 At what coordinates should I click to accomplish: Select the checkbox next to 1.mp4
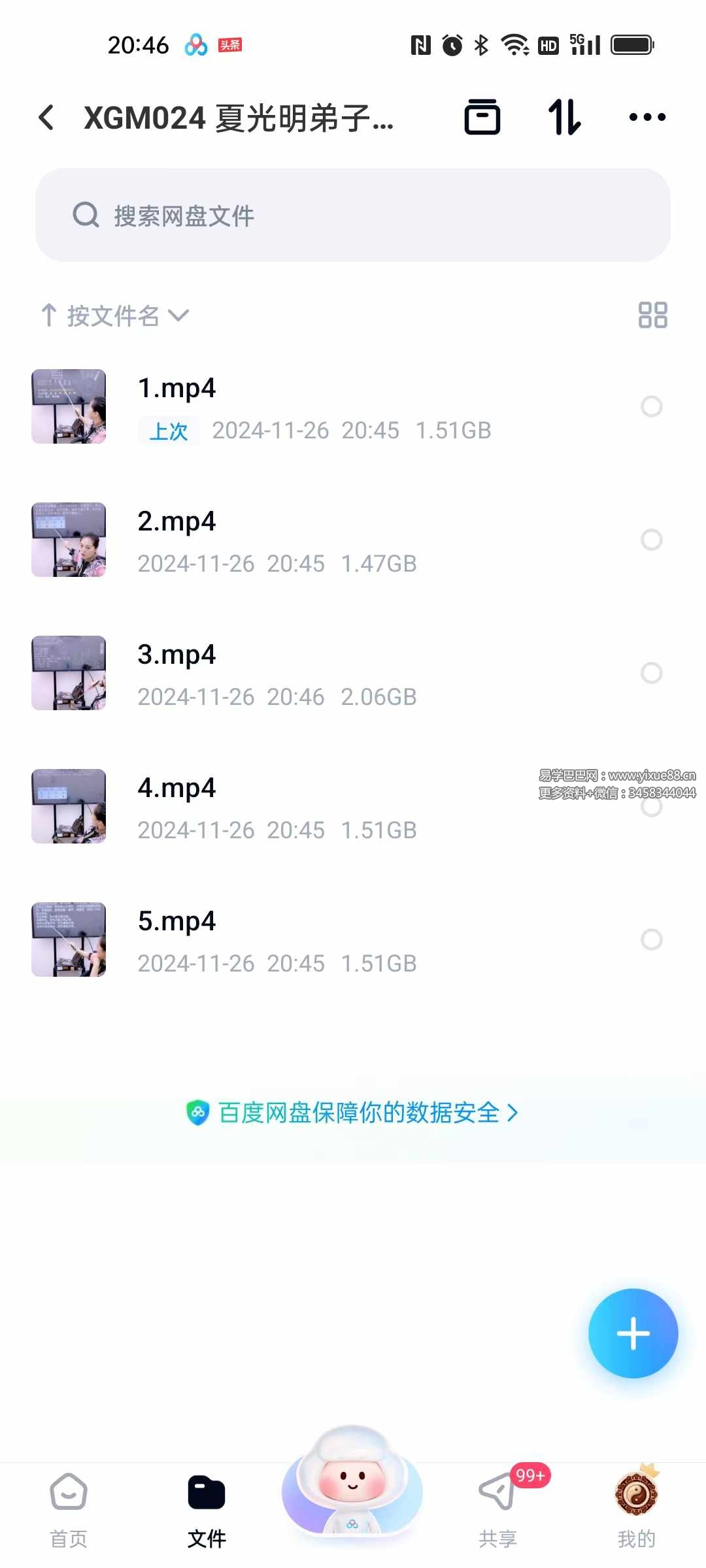[x=652, y=406]
